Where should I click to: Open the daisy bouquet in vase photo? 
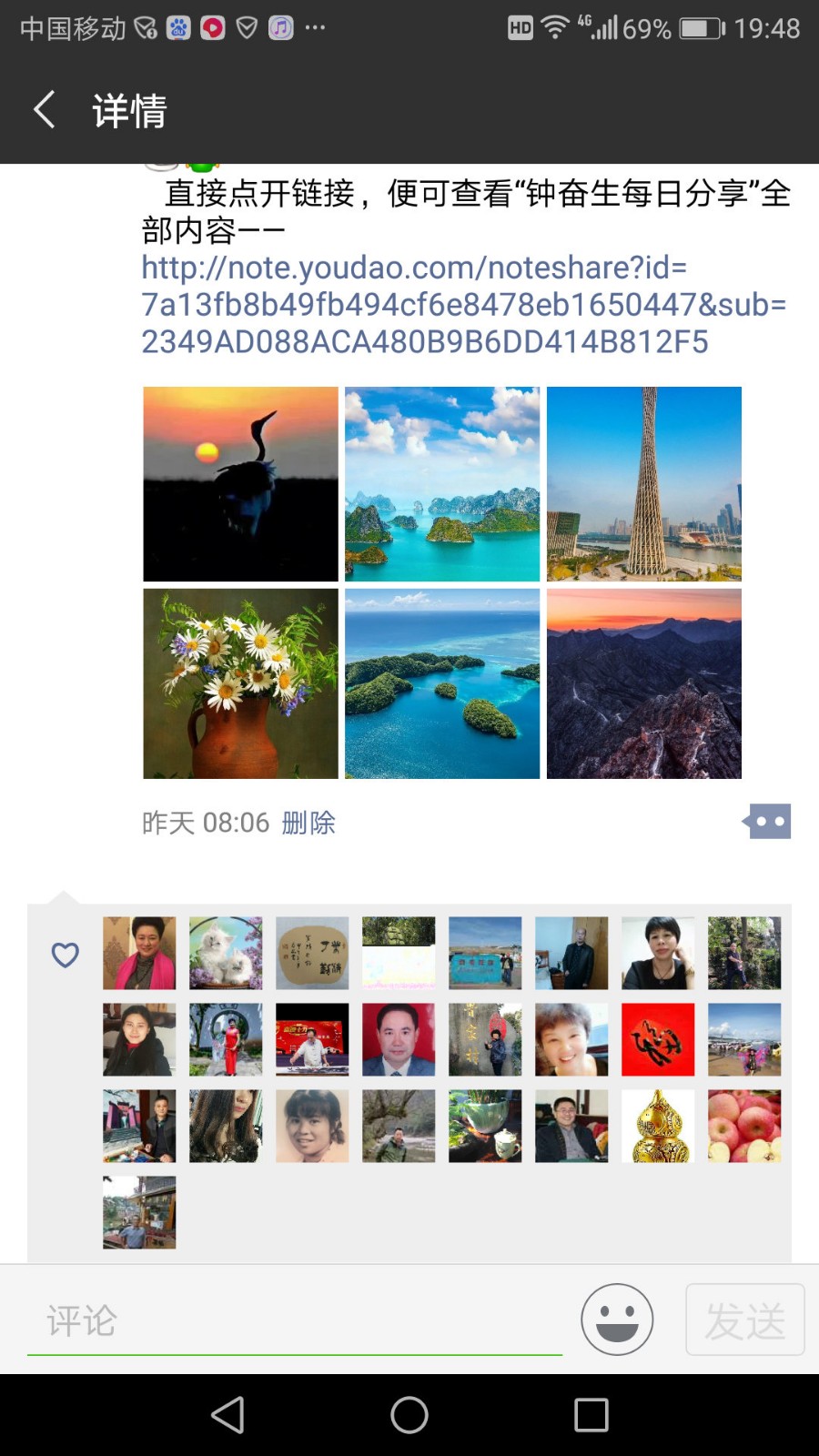pyautogui.click(x=240, y=683)
